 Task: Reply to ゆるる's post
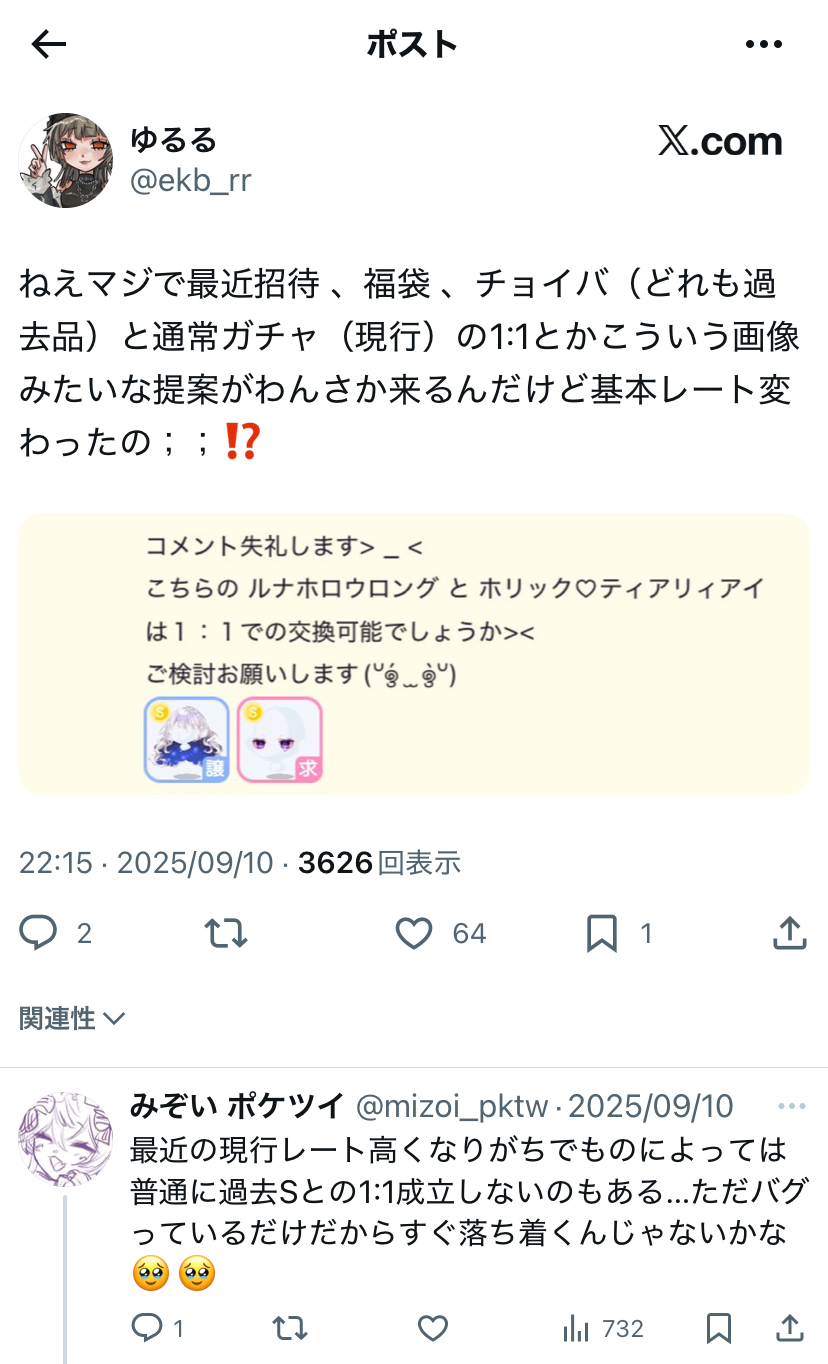tap(39, 933)
